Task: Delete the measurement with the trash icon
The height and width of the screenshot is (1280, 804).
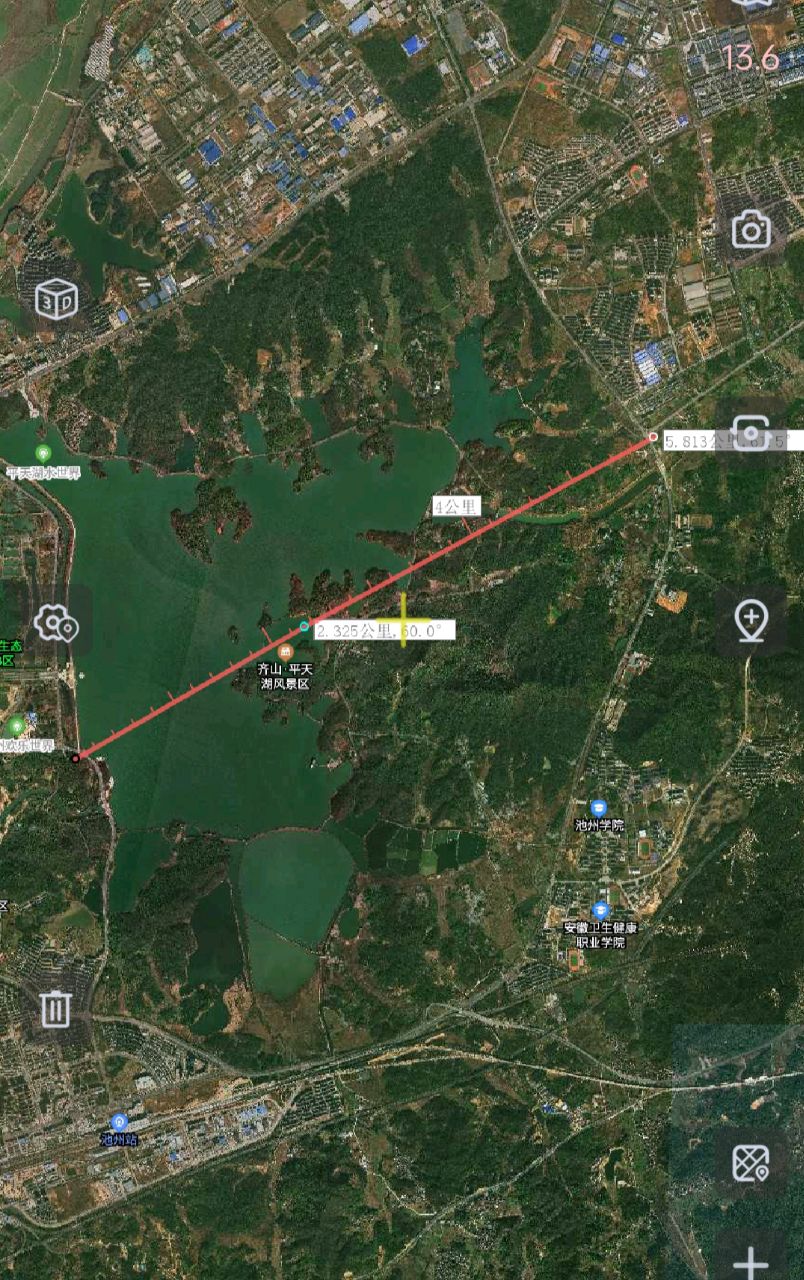Action: 56,1008
